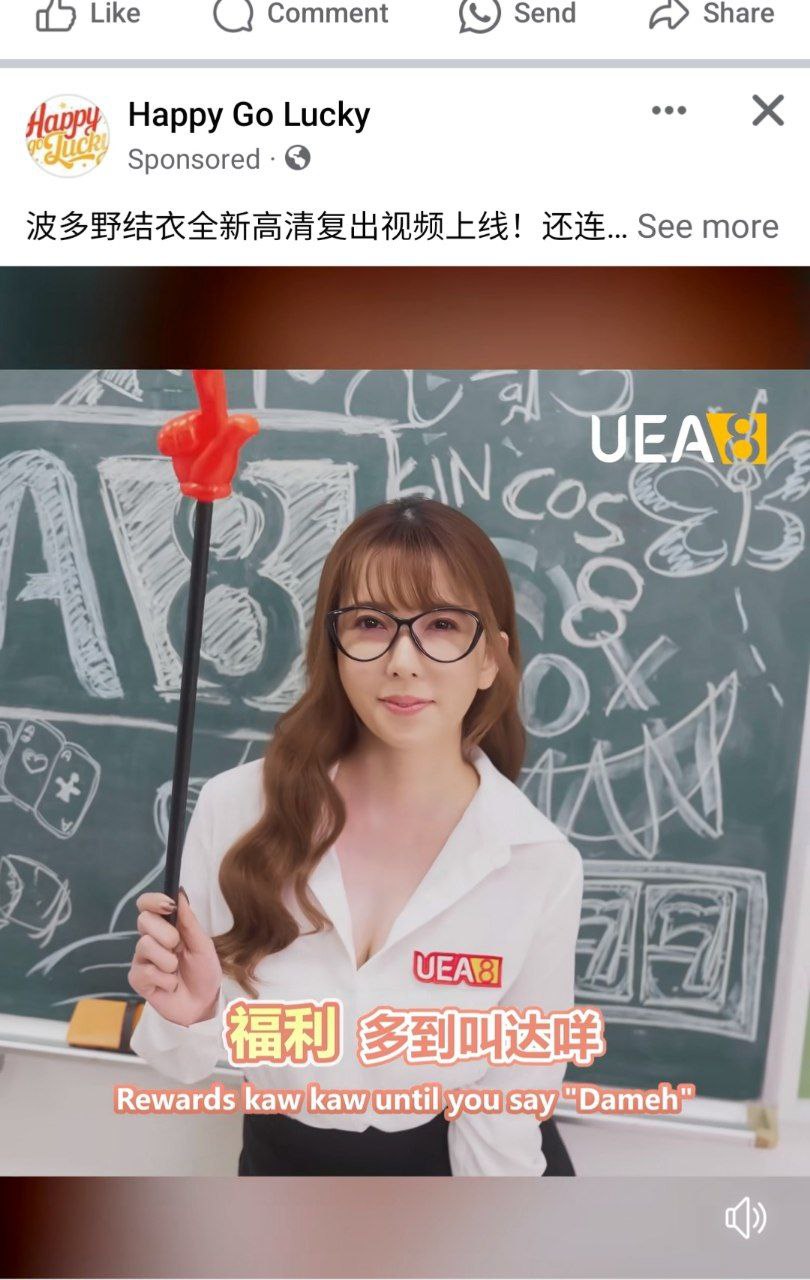Open Happy Go Lucky page profile picture

67,136
